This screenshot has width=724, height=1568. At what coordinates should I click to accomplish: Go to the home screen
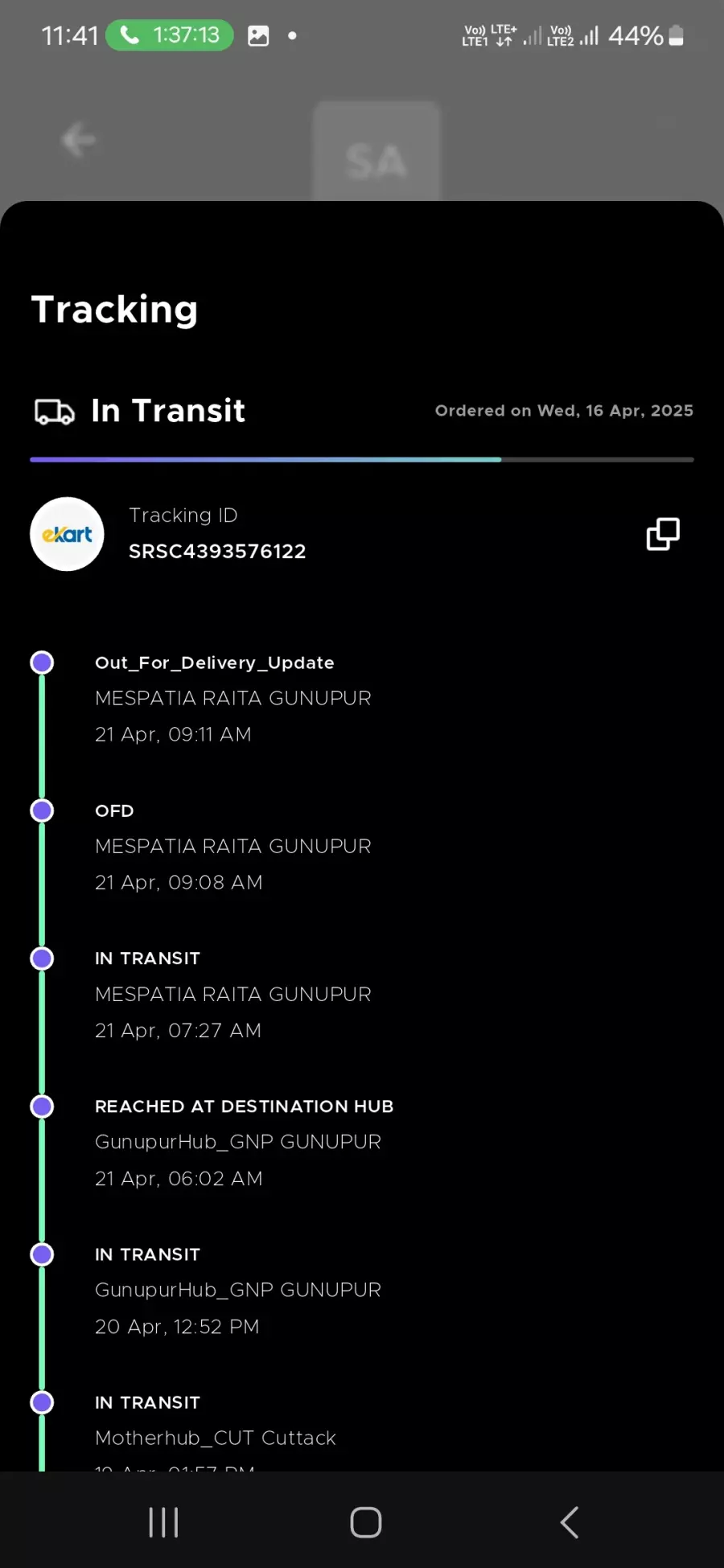pyautogui.click(x=366, y=1521)
